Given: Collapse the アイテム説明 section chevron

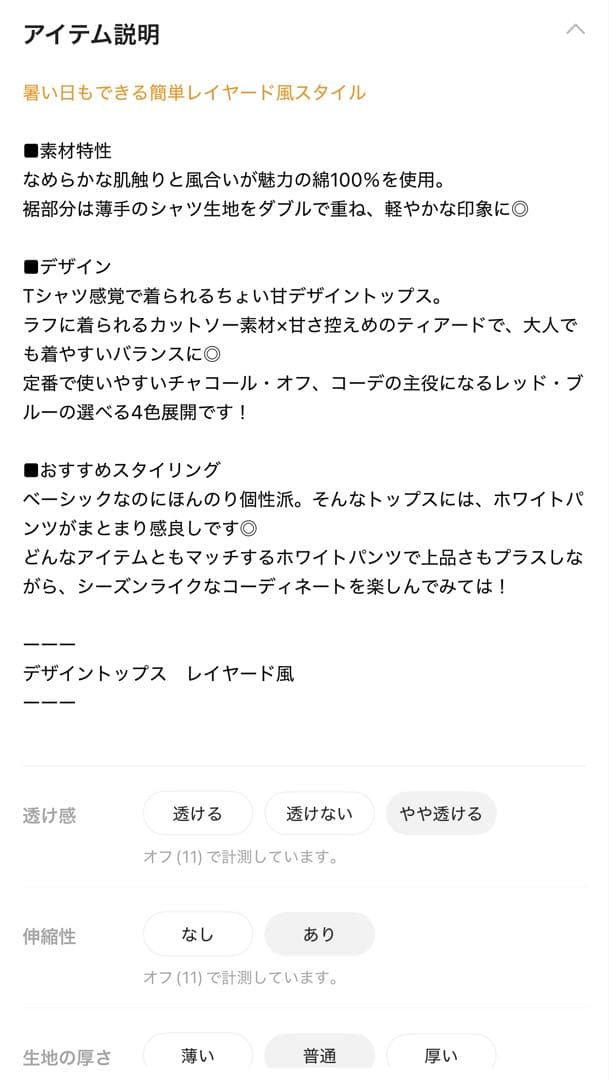Looking at the screenshot, I should click(575, 30).
